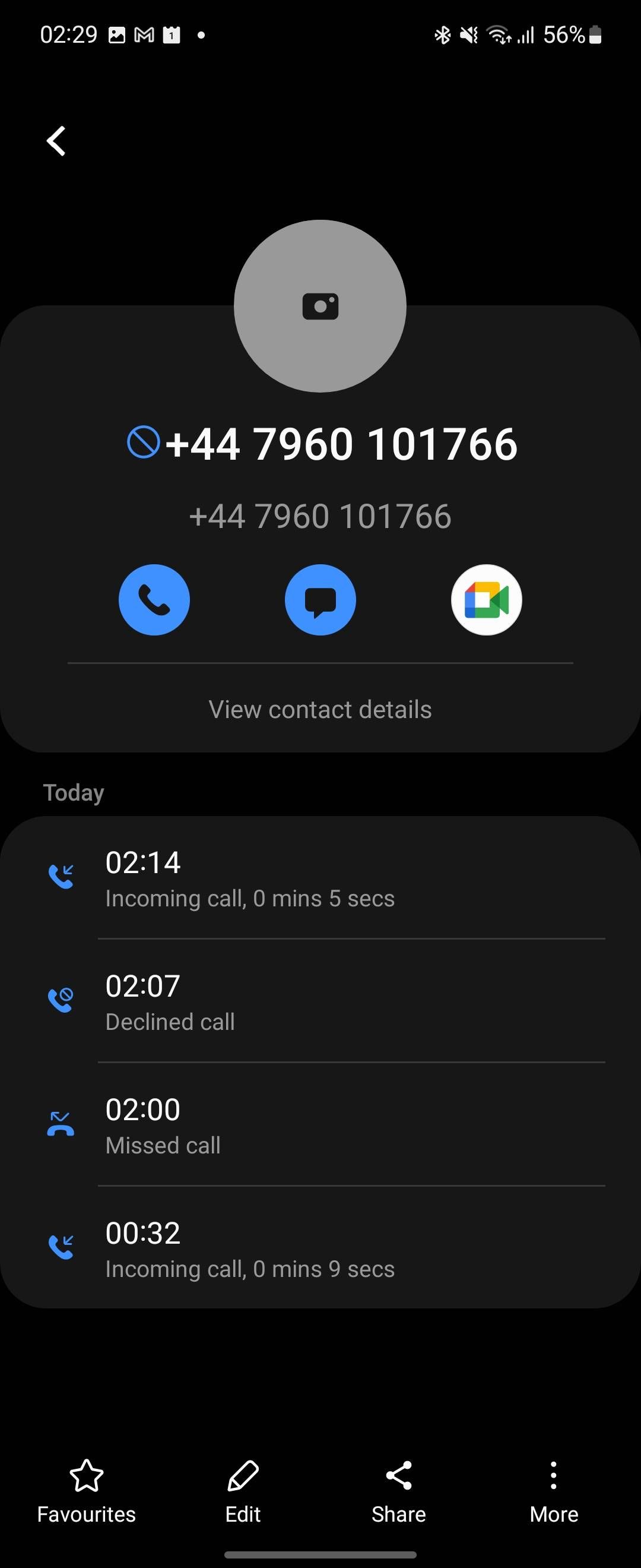The width and height of the screenshot is (641, 1568).
Task: Start a Google Meet video call
Action: pyautogui.click(x=487, y=599)
